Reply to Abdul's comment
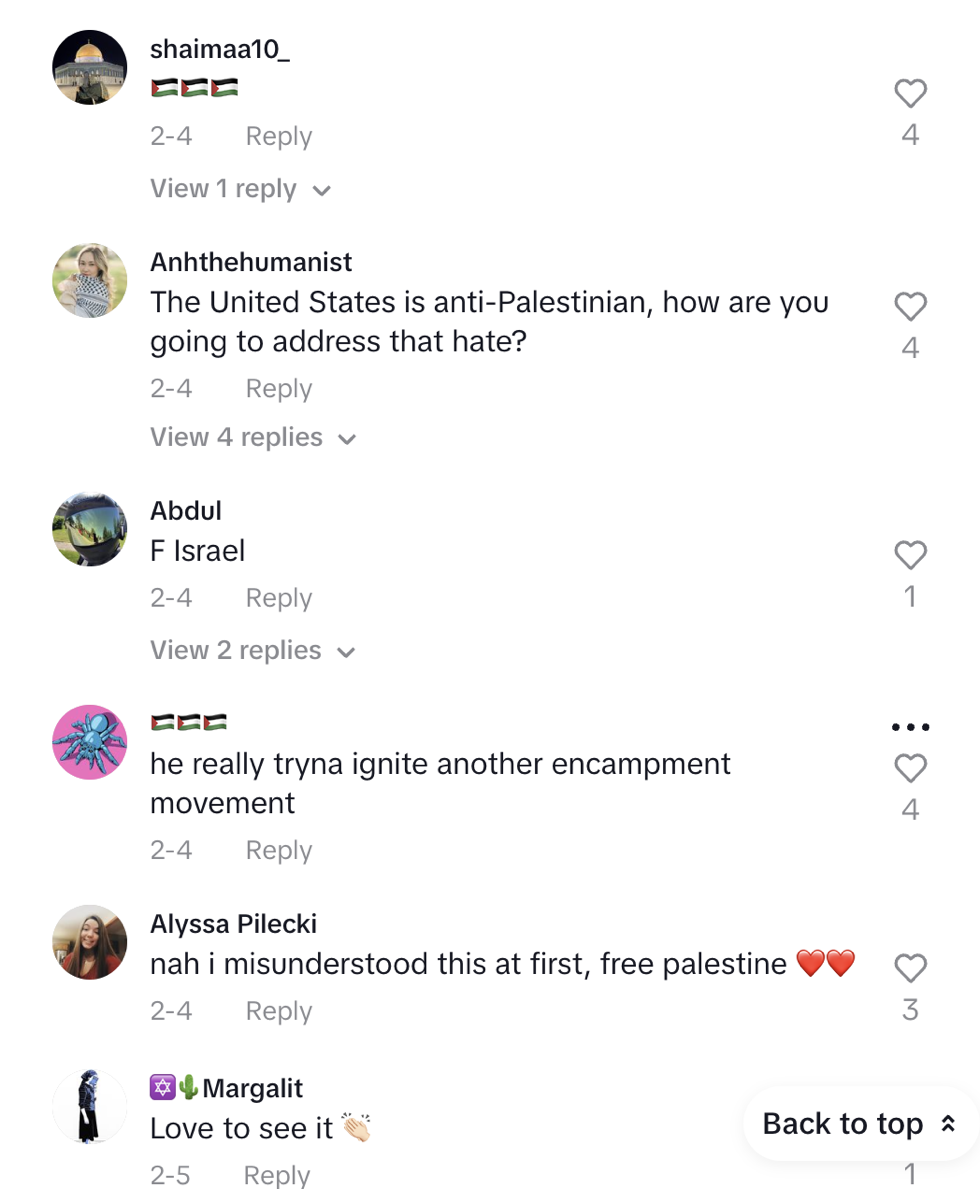980x1189 pixels. tap(278, 598)
